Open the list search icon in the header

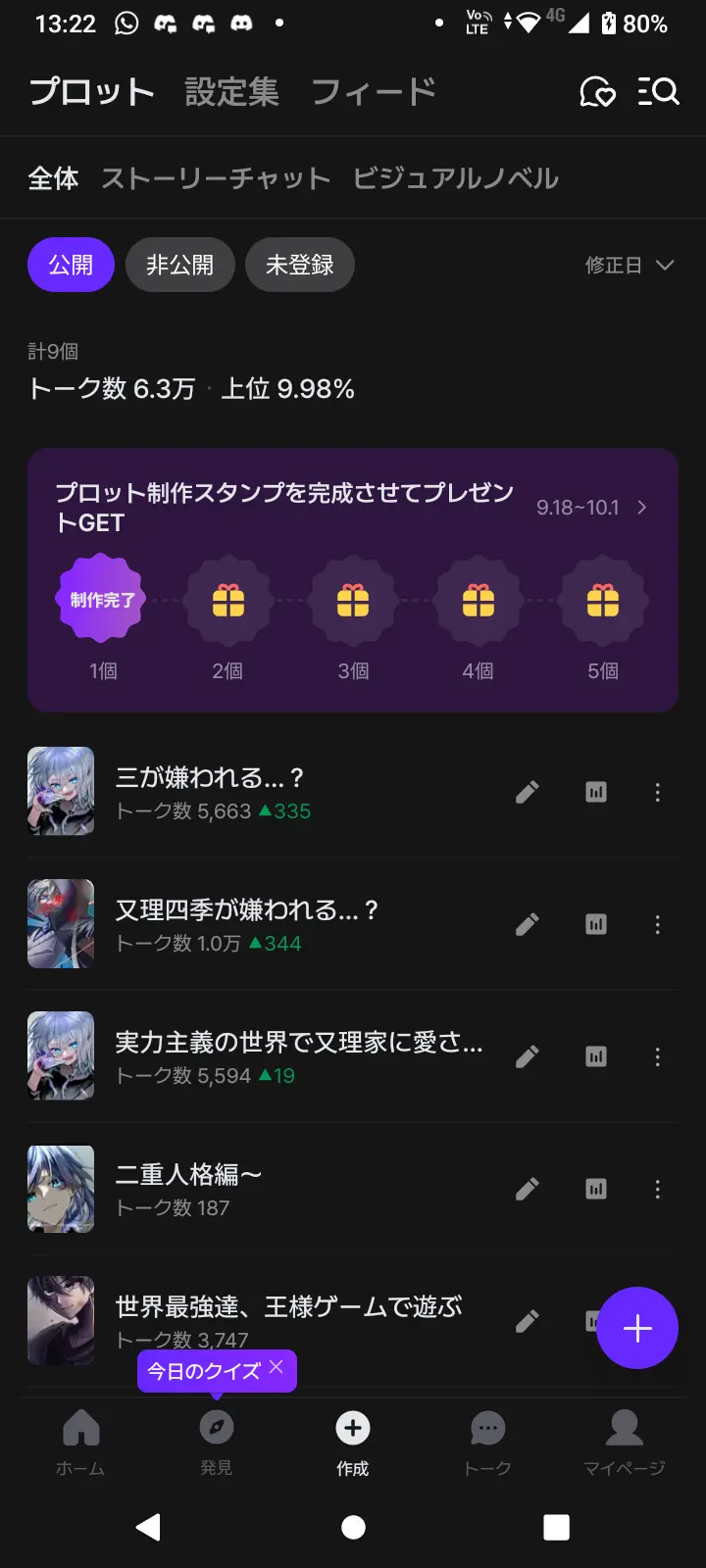pos(658,92)
